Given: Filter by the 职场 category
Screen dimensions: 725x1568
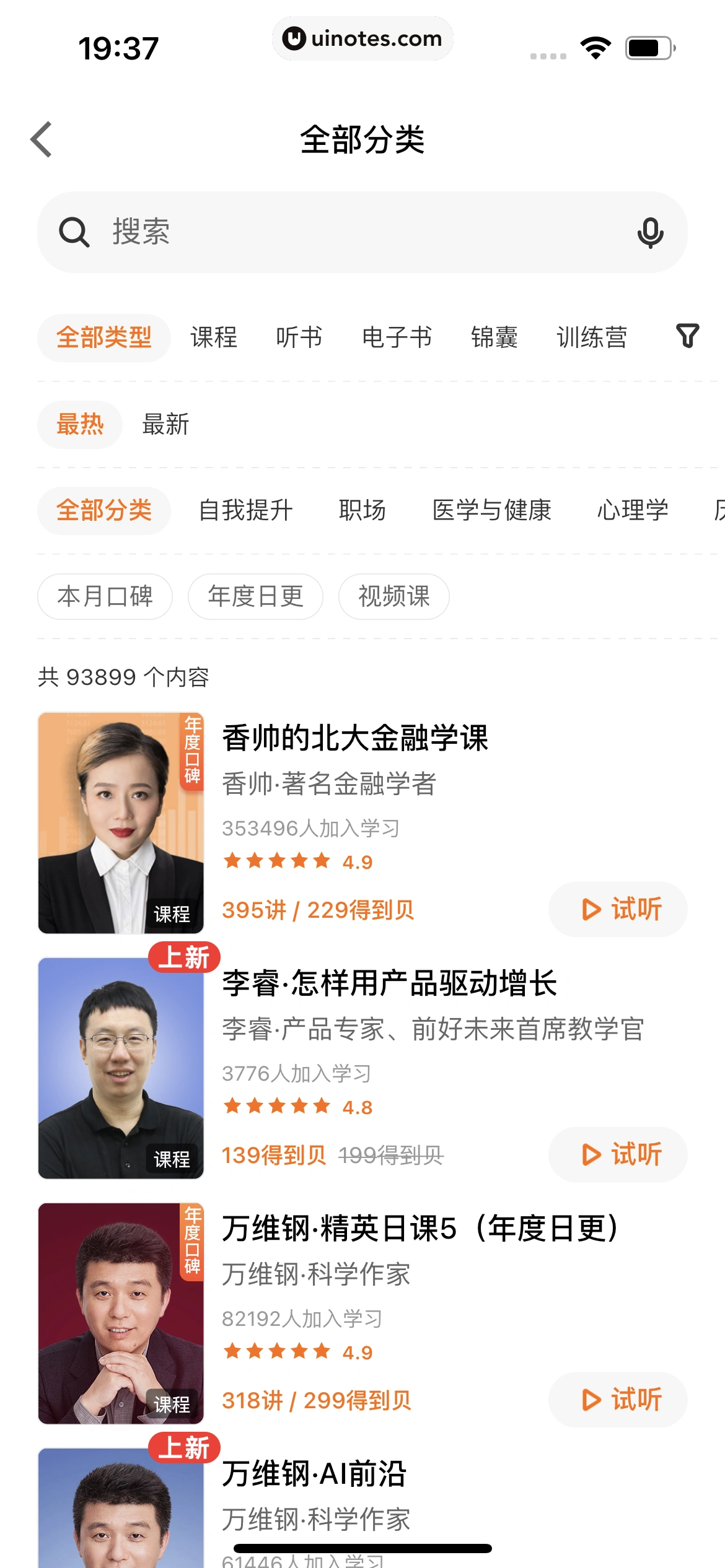Looking at the screenshot, I should 362,511.
